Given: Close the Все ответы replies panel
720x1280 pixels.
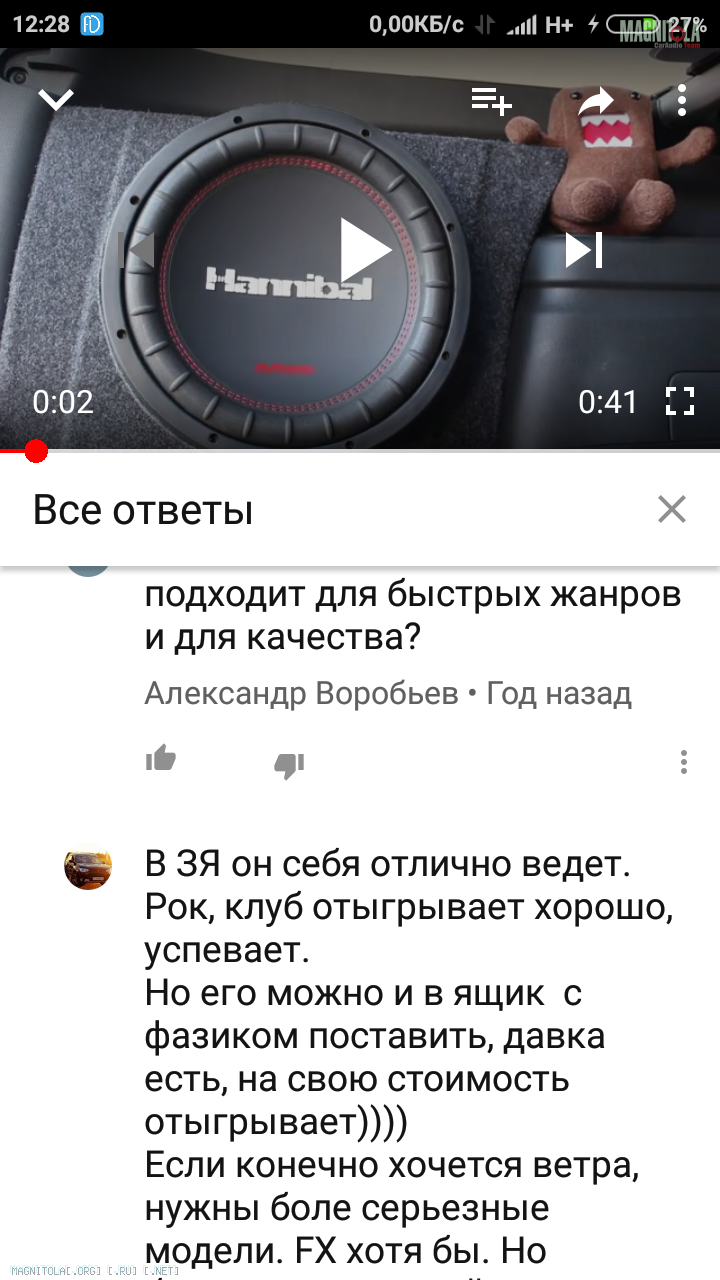Looking at the screenshot, I should pyautogui.click(x=672, y=509).
